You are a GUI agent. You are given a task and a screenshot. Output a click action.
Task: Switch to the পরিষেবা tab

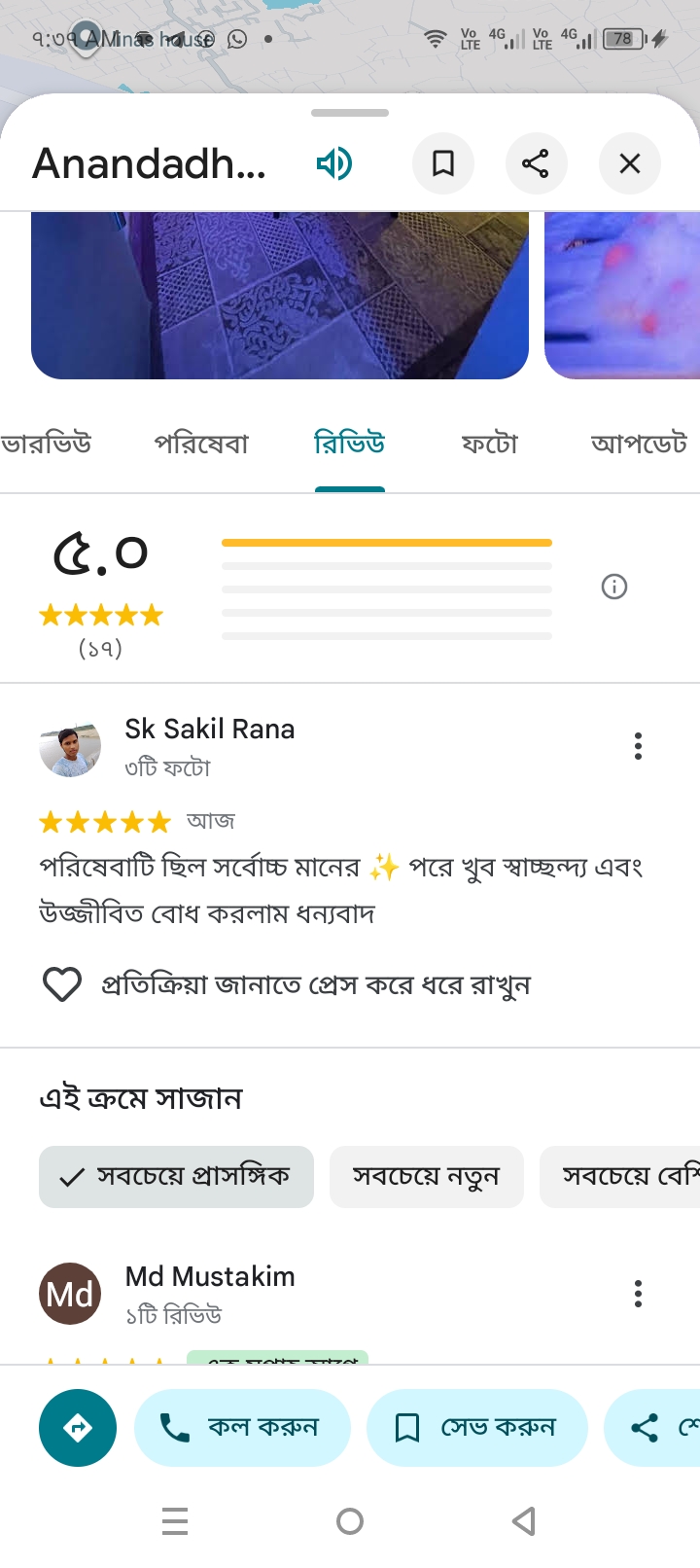[201, 445]
